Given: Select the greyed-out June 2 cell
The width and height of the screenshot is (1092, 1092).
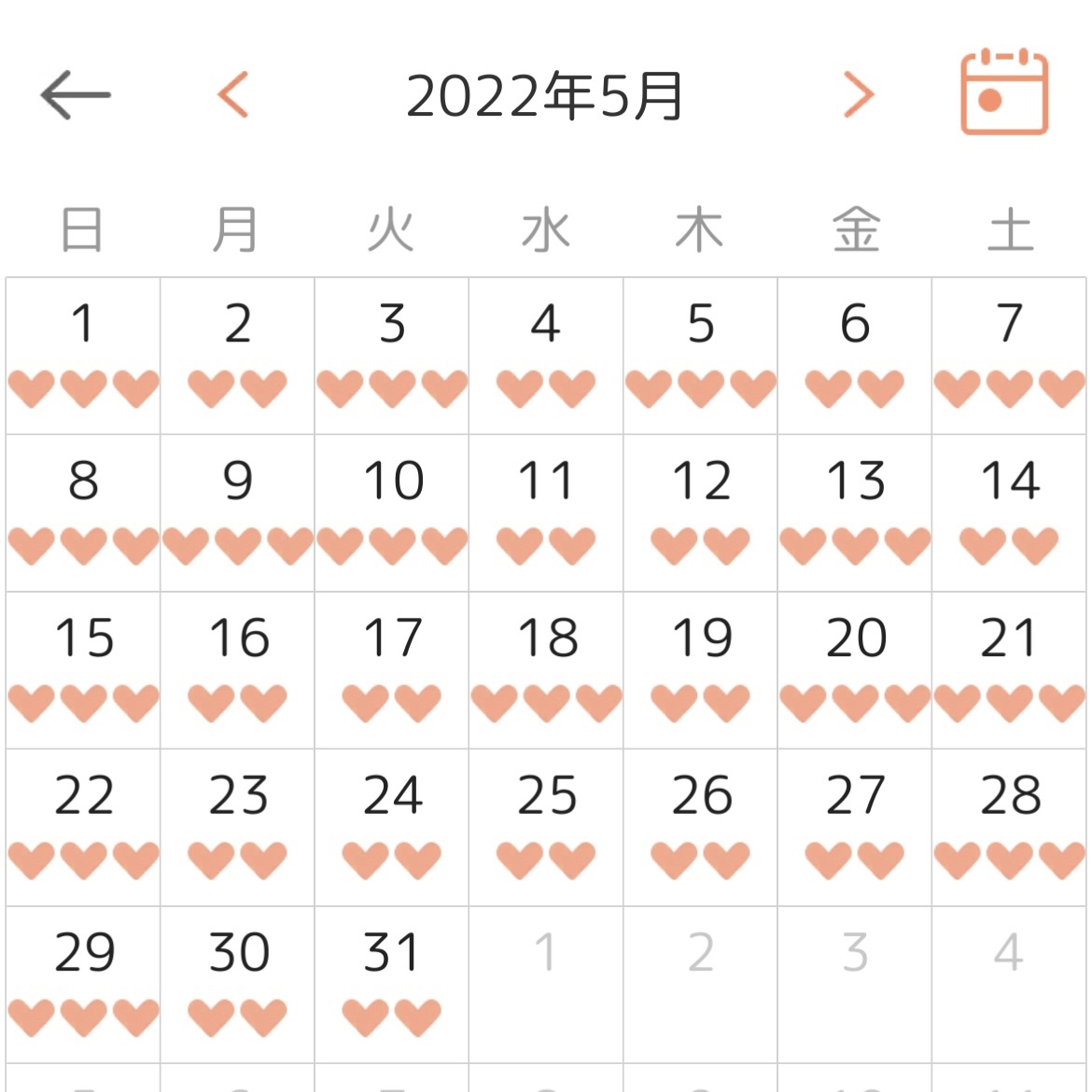Looking at the screenshot, I should pos(700,984).
